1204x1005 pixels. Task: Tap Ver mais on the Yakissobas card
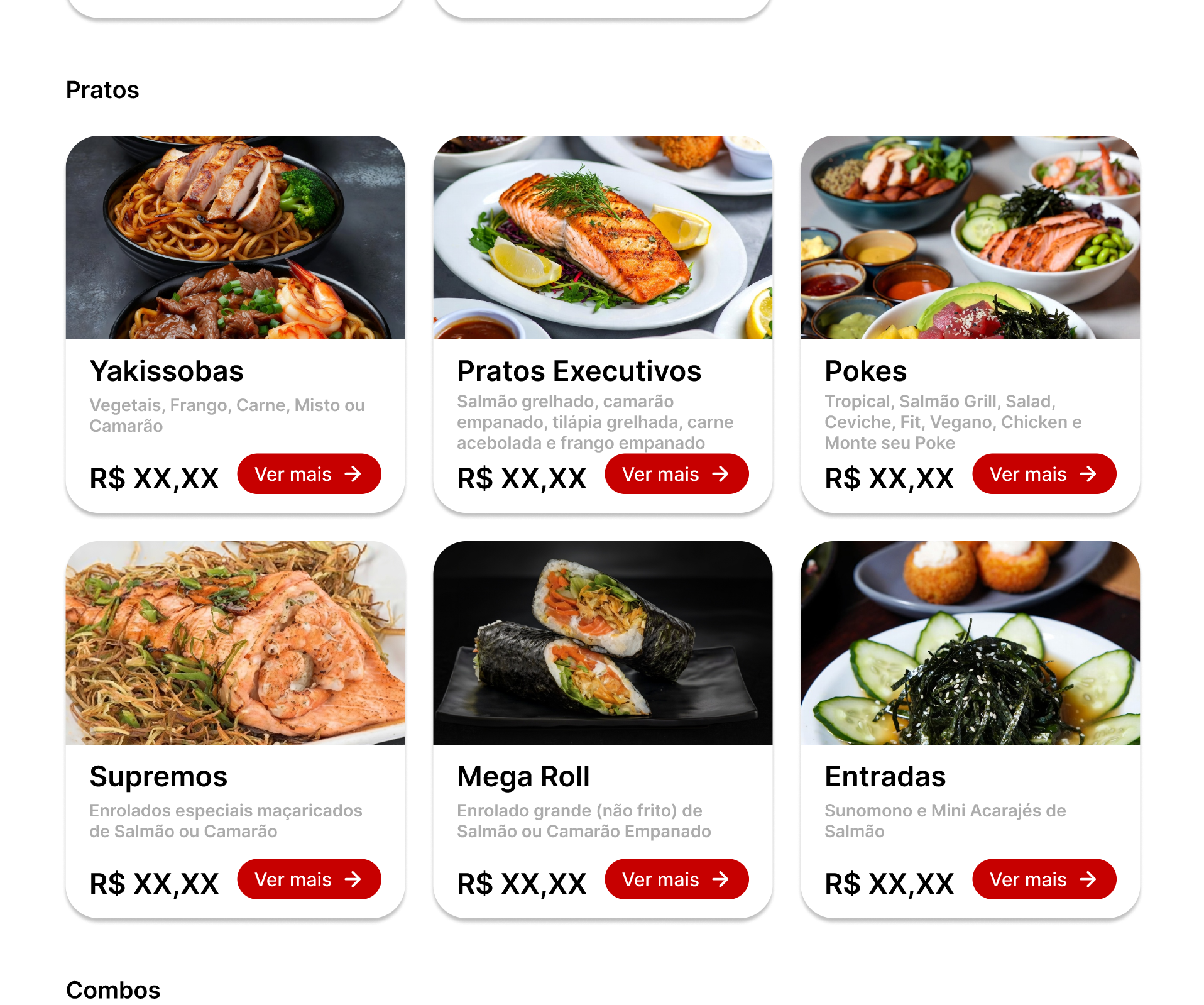309,474
